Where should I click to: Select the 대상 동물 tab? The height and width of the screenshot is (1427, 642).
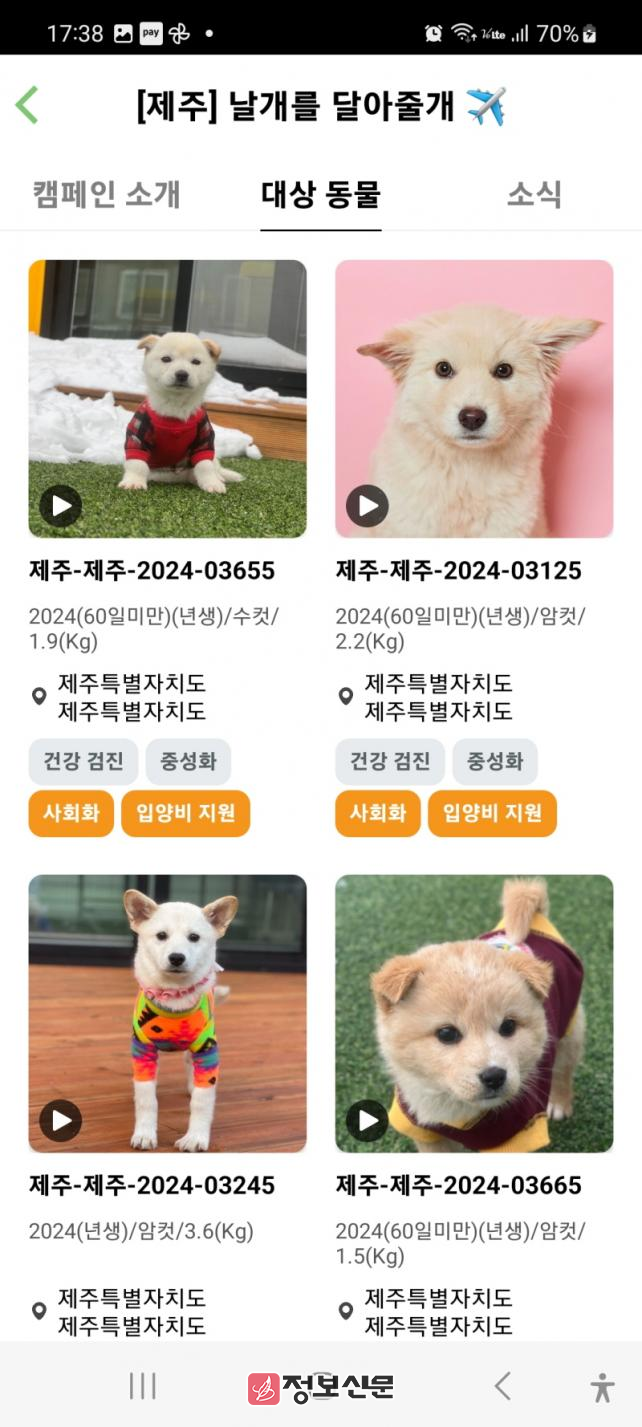[320, 194]
